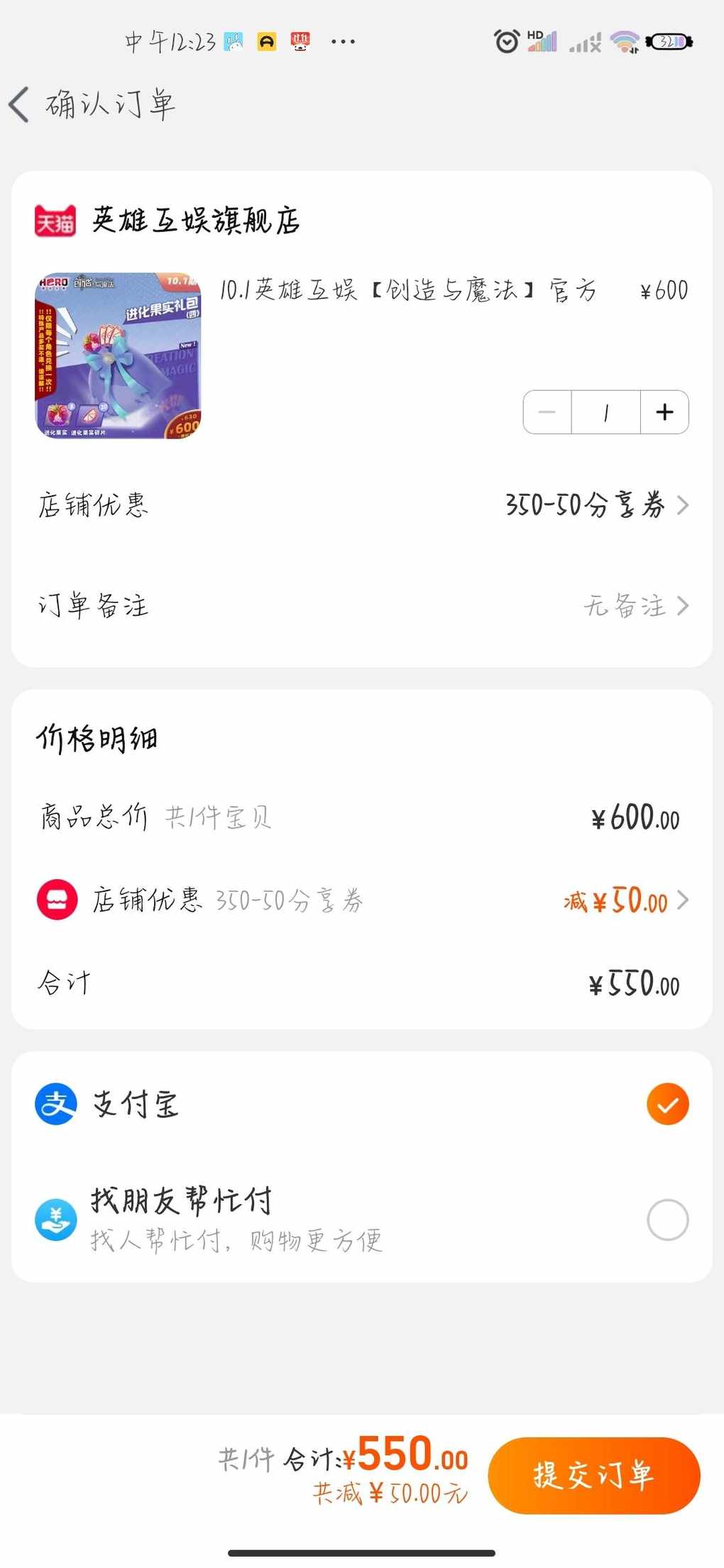
Task: View the 减¥50.00 discount details
Action: 626,901
